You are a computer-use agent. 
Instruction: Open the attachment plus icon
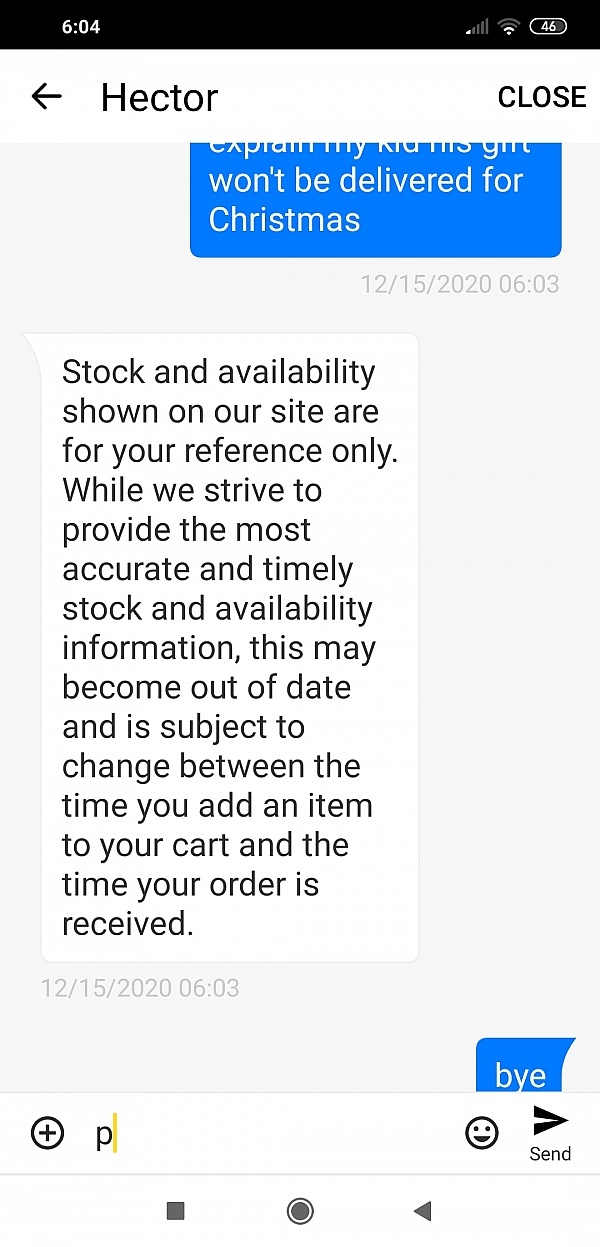tap(47, 1133)
